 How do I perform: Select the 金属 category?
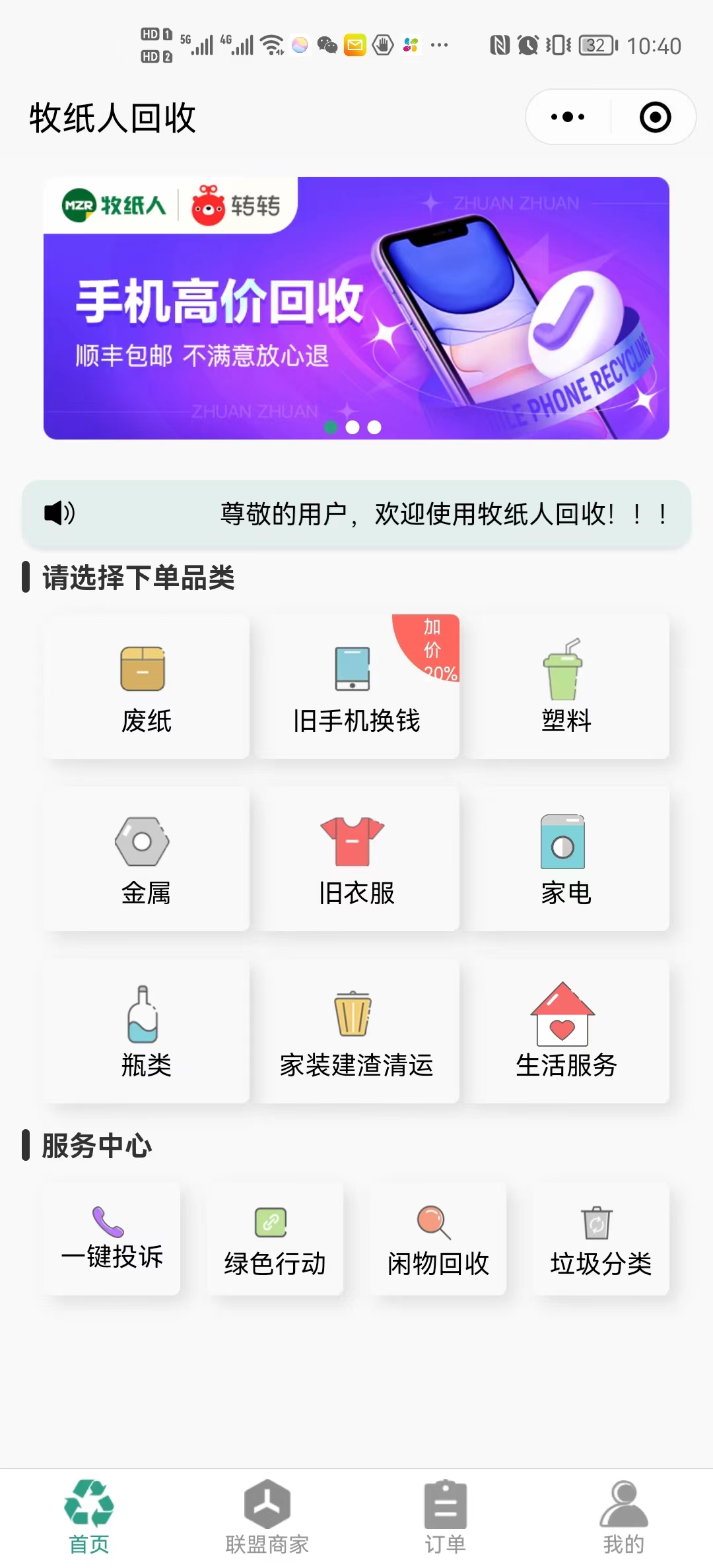tap(147, 859)
